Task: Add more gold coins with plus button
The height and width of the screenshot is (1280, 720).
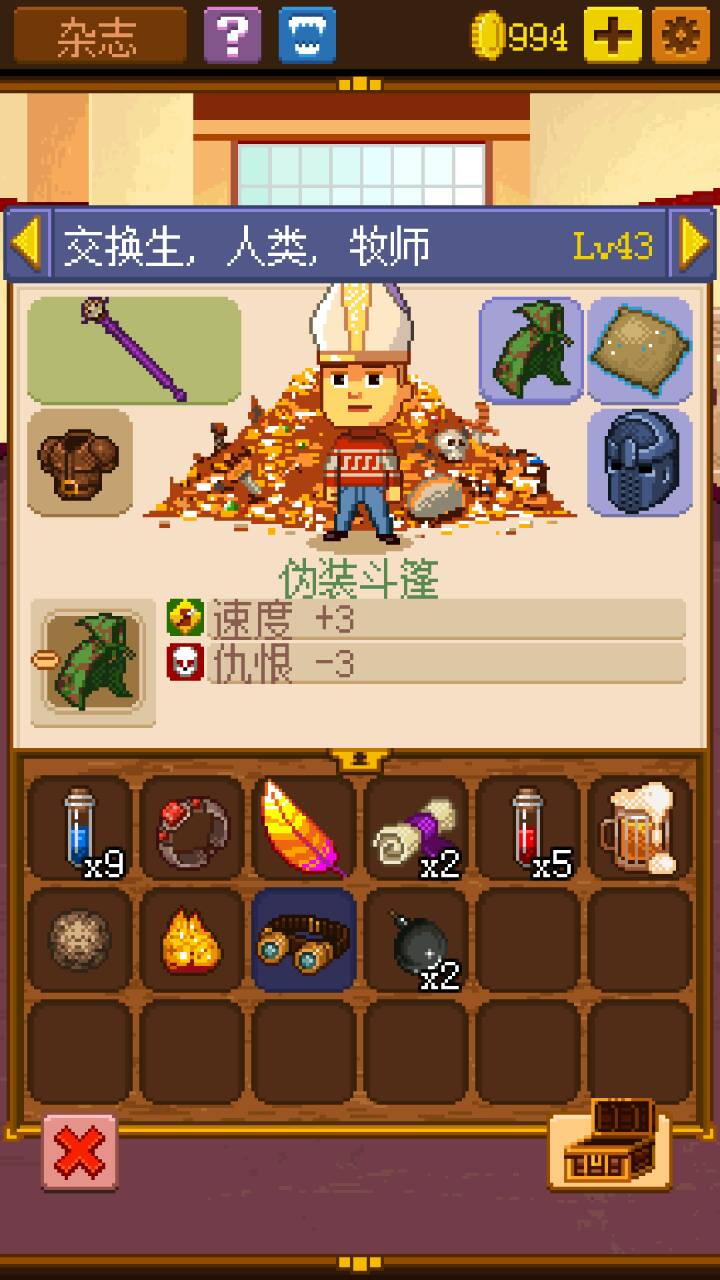Action: (613, 35)
